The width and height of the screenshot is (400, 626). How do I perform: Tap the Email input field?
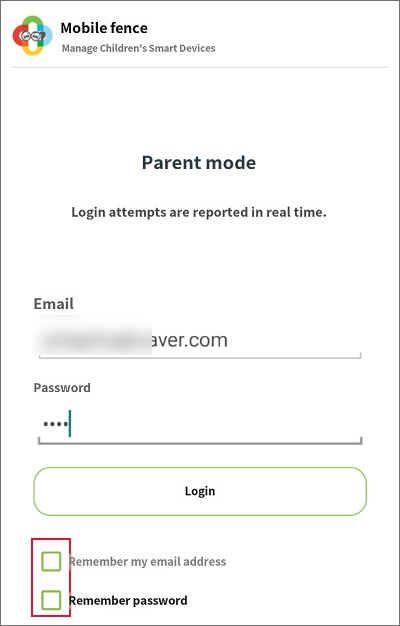coord(200,340)
